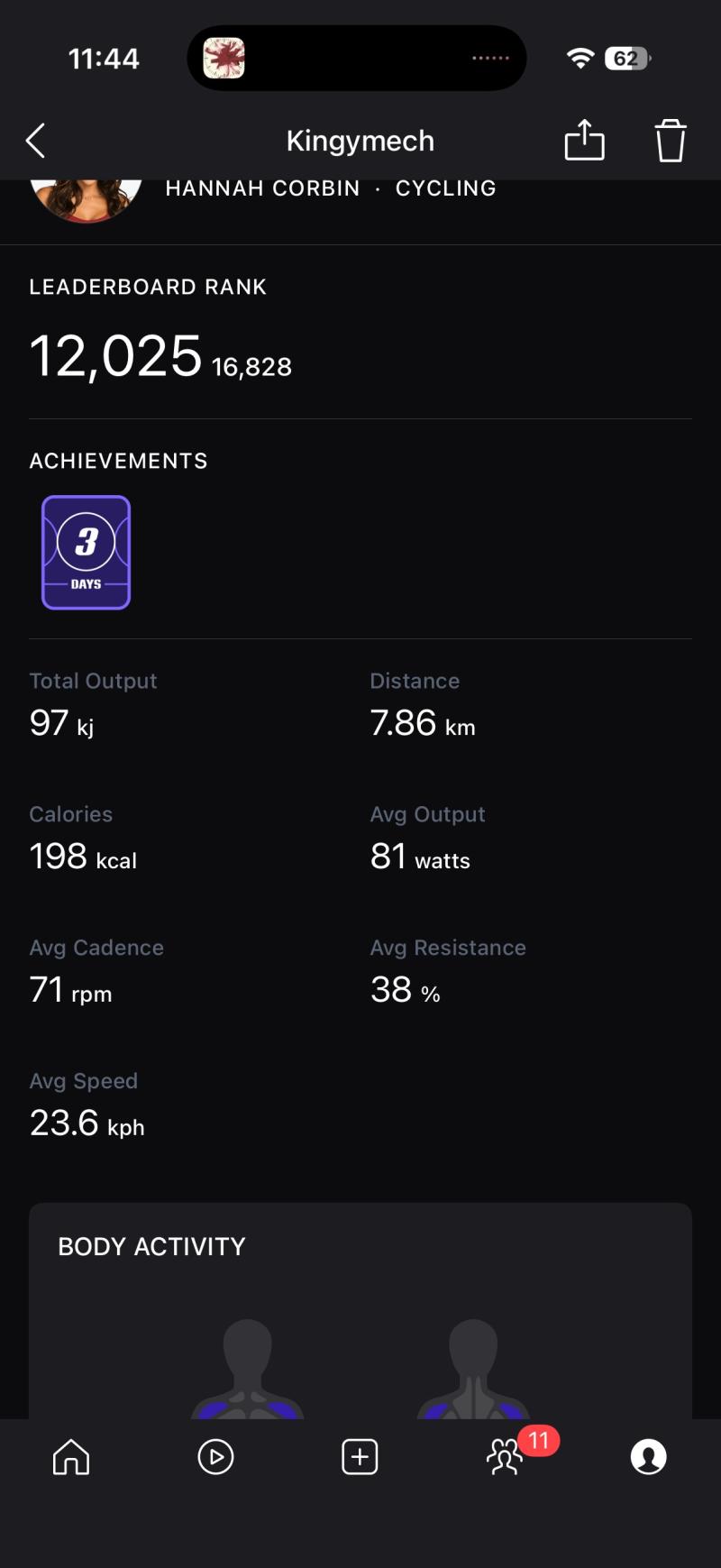Delete this workout with the trash icon

670,141
